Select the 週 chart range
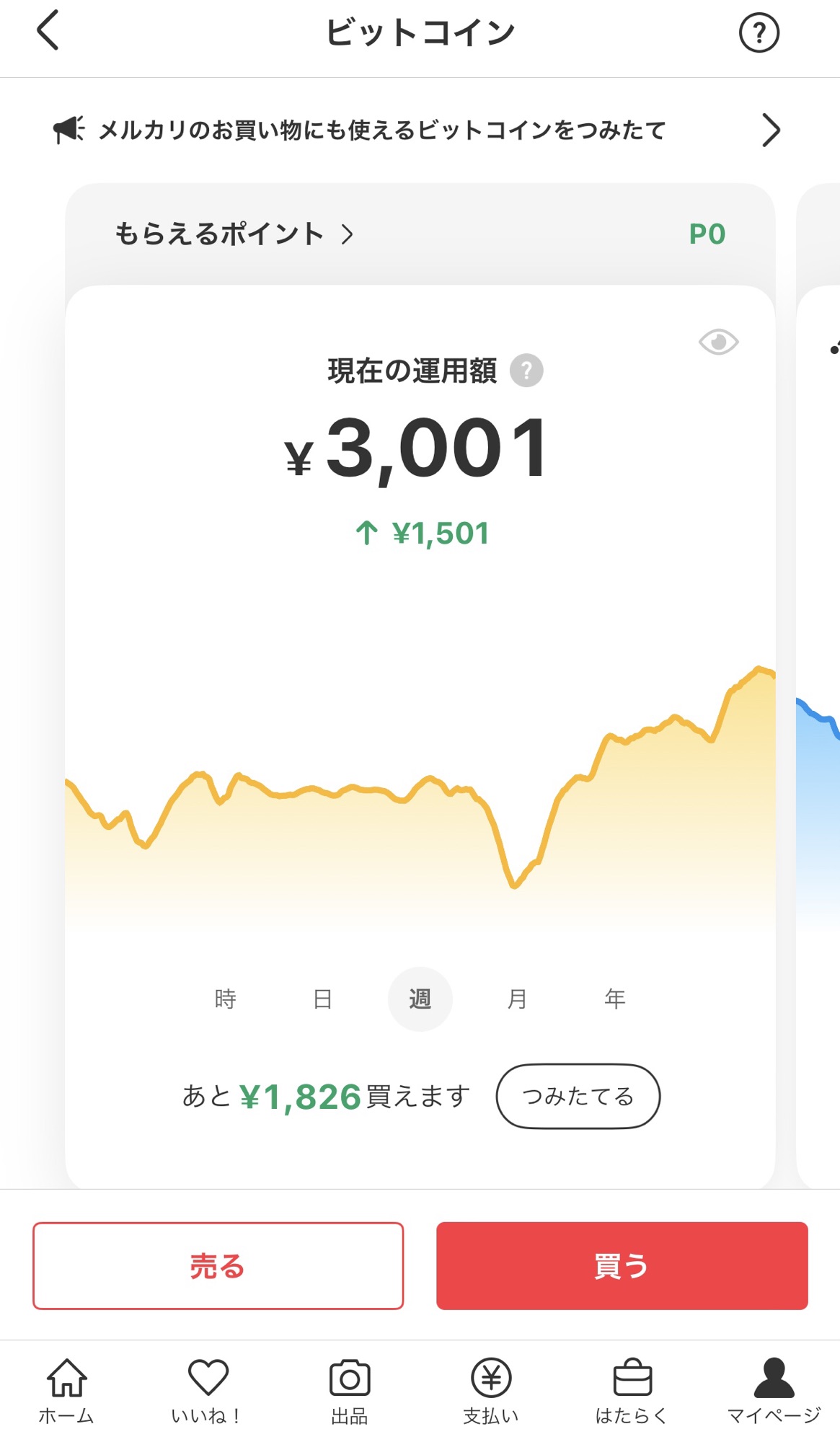 click(420, 999)
